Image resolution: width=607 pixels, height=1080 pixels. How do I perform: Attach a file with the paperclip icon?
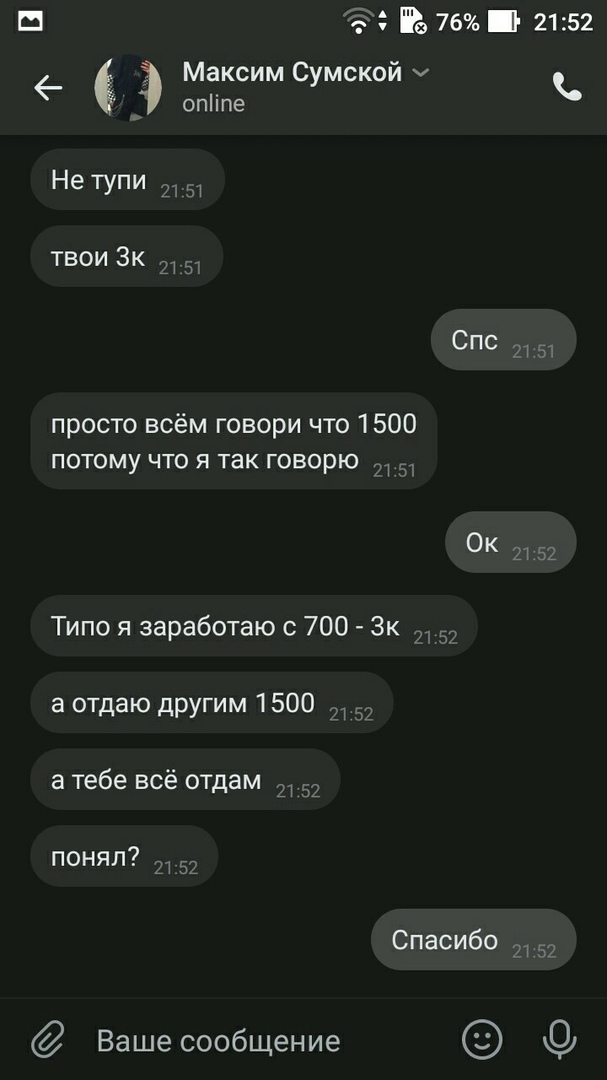coord(46,1040)
